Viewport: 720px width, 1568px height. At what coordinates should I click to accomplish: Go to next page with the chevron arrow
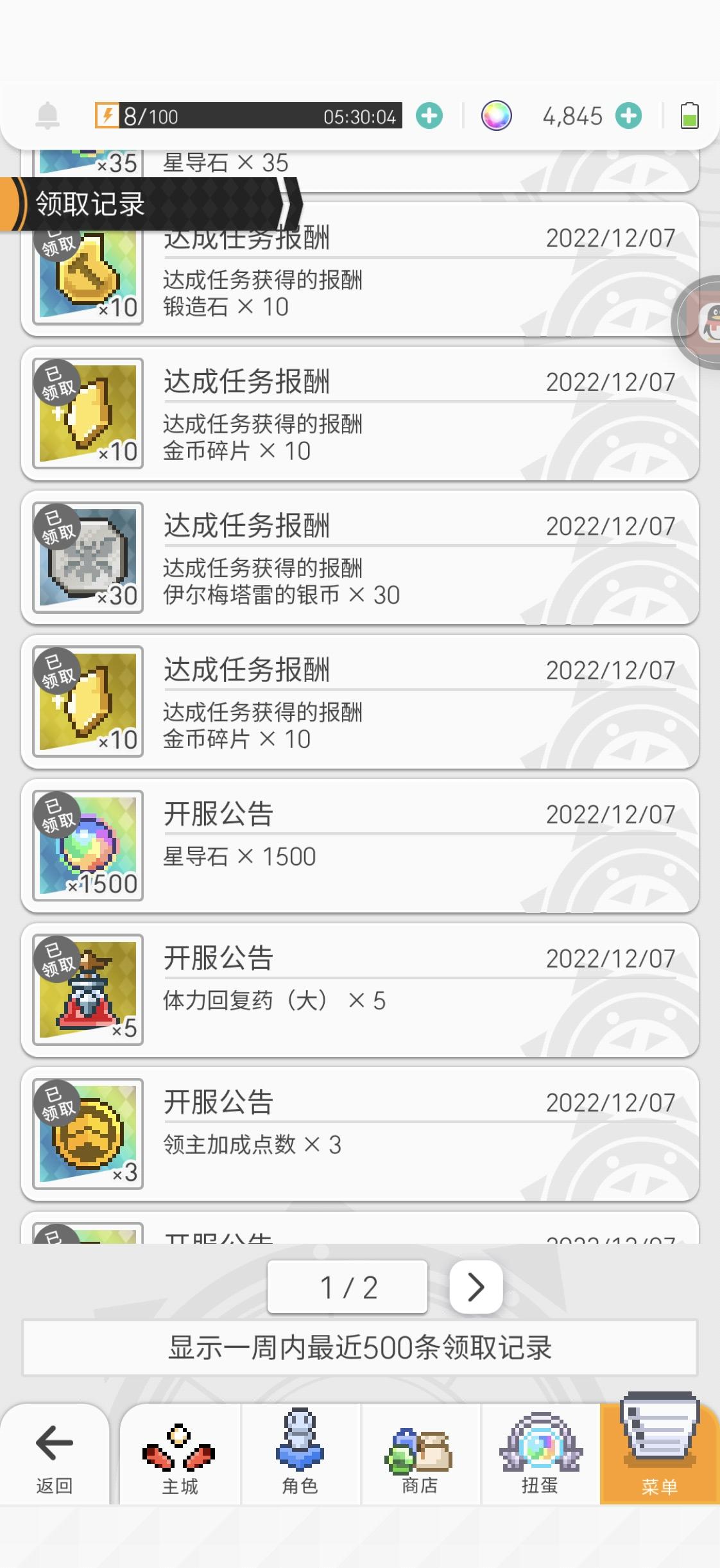[x=476, y=1287]
